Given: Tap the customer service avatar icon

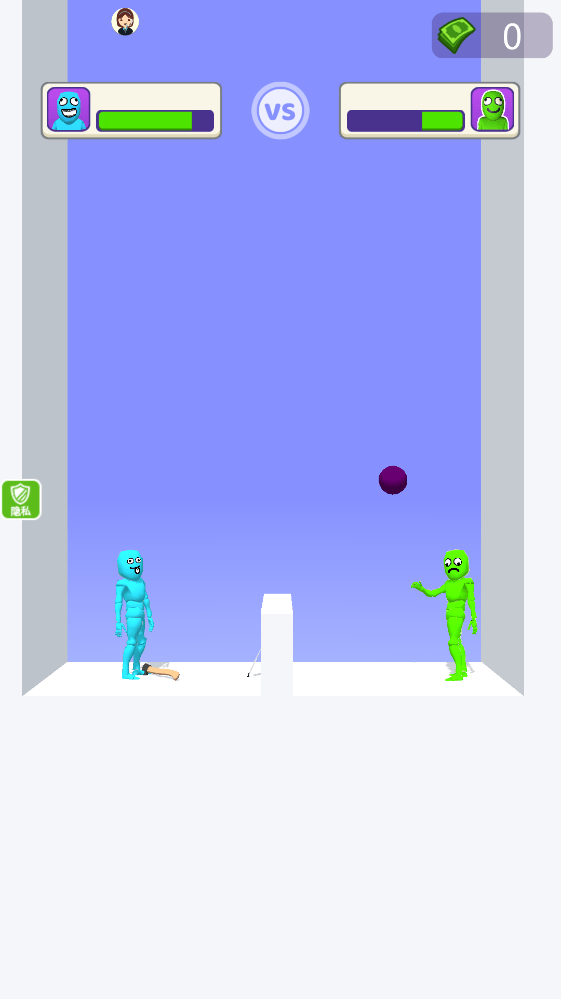Looking at the screenshot, I should 125,22.
